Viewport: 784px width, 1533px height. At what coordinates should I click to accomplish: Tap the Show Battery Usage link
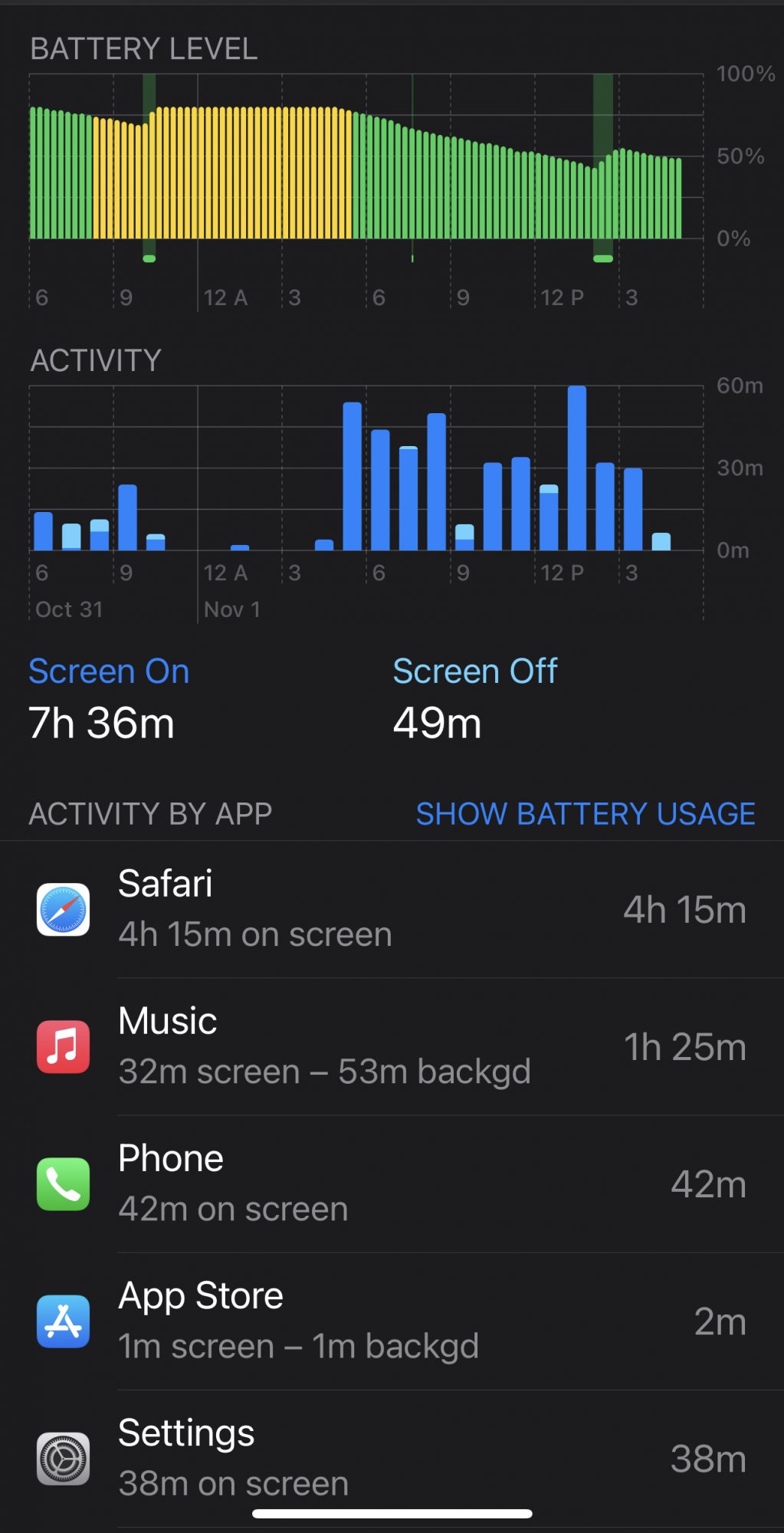click(x=586, y=813)
